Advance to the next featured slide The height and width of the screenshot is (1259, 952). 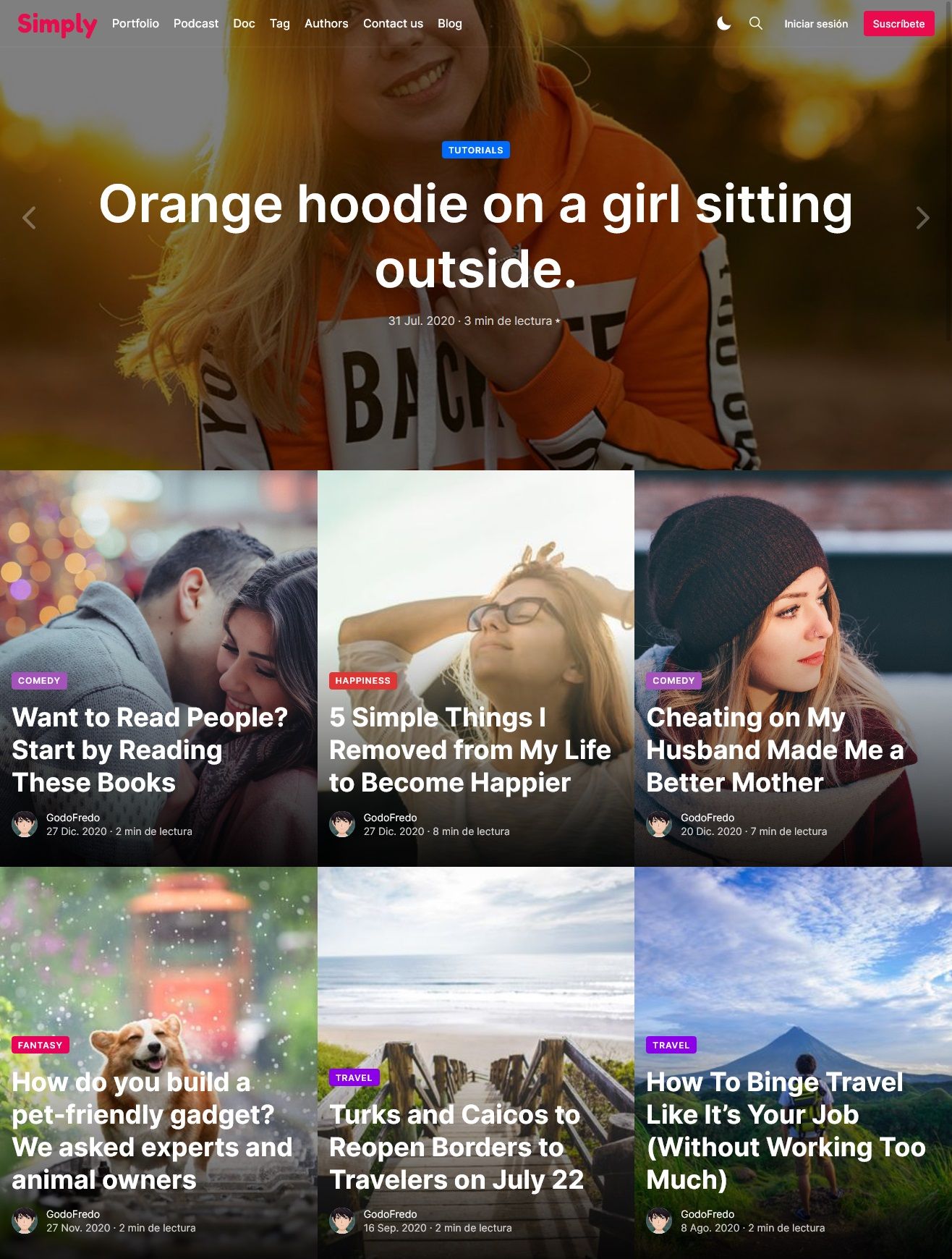(x=922, y=218)
